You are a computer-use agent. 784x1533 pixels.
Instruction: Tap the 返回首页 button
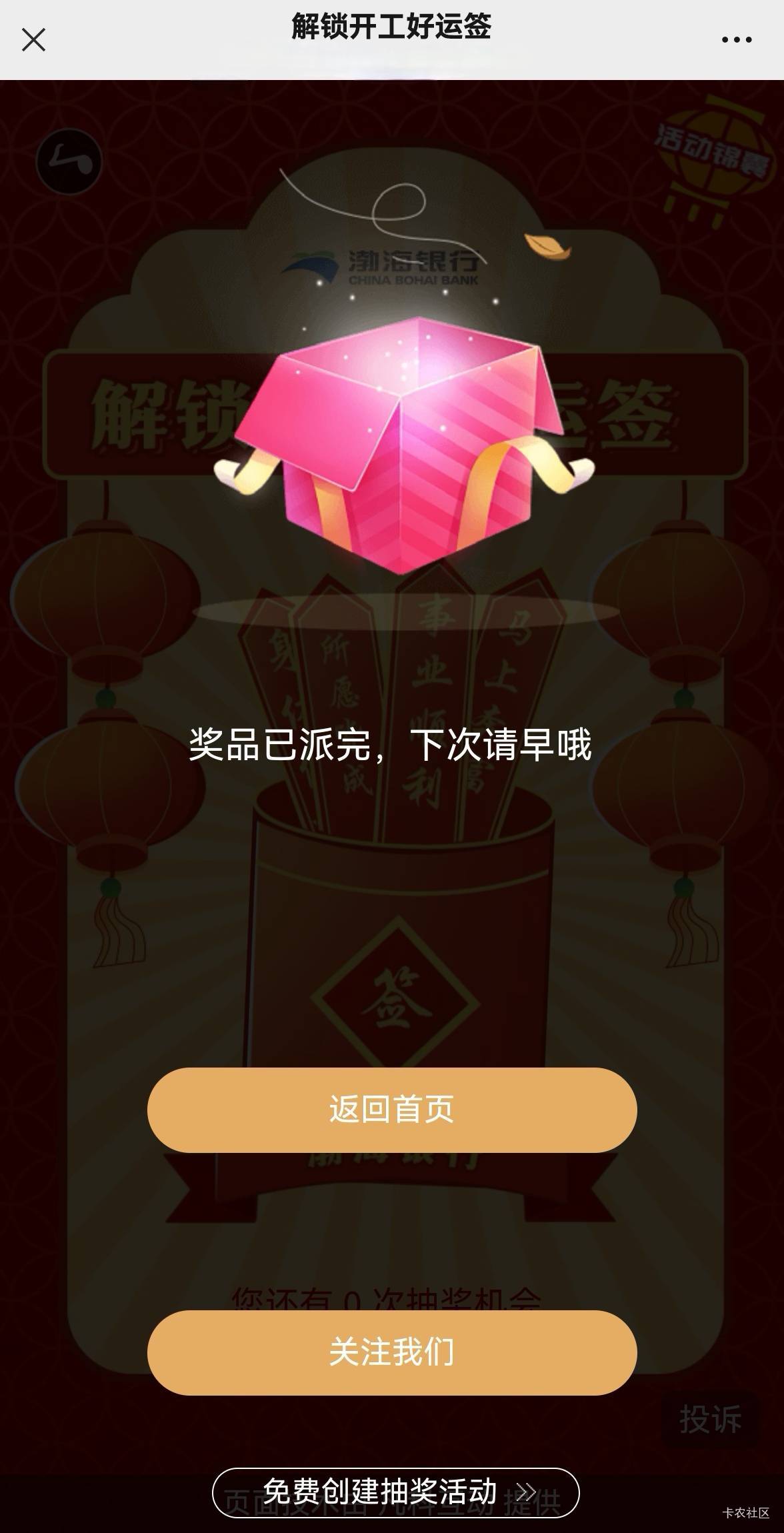(x=392, y=1110)
